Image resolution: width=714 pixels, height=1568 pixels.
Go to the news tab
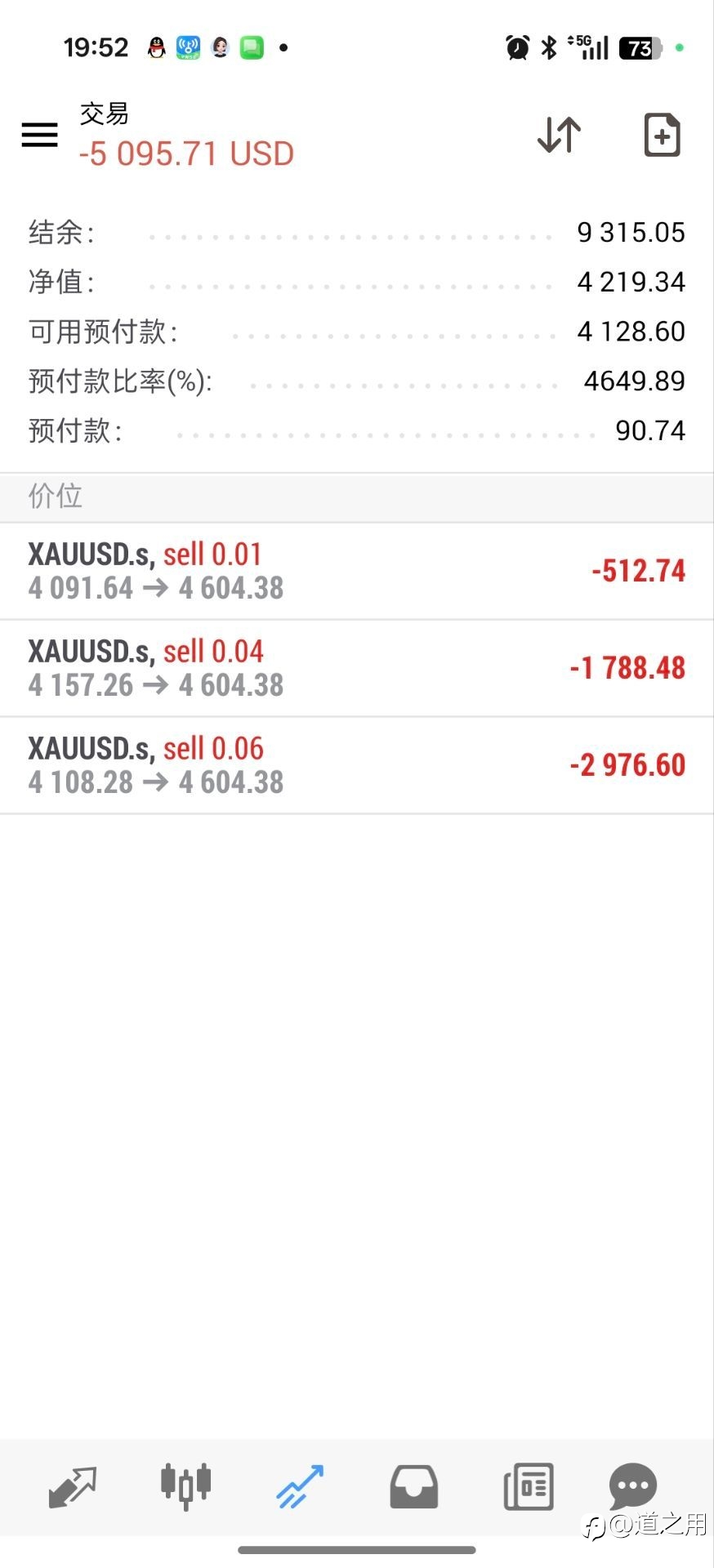pos(529,1486)
